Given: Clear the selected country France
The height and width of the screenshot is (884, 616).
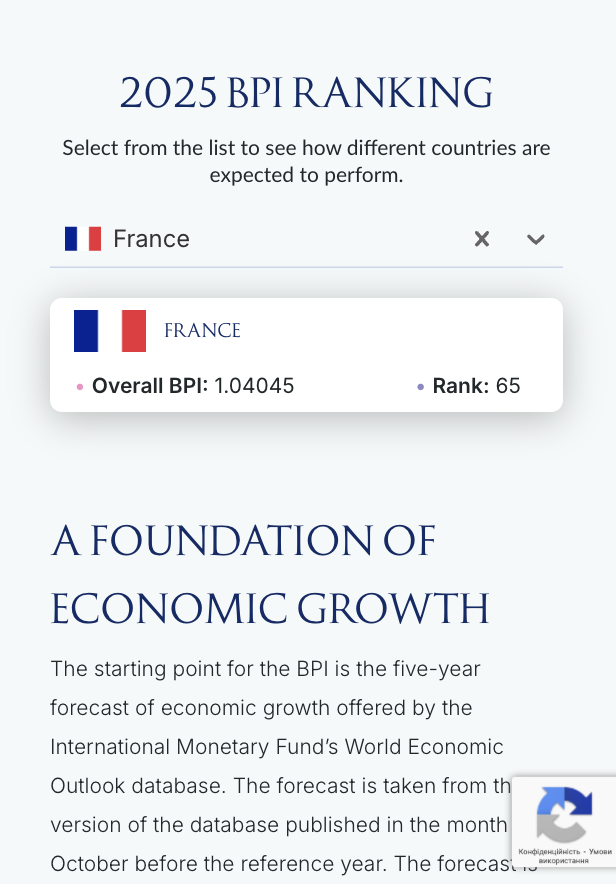Looking at the screenshot, I should (x=482, y=239).
